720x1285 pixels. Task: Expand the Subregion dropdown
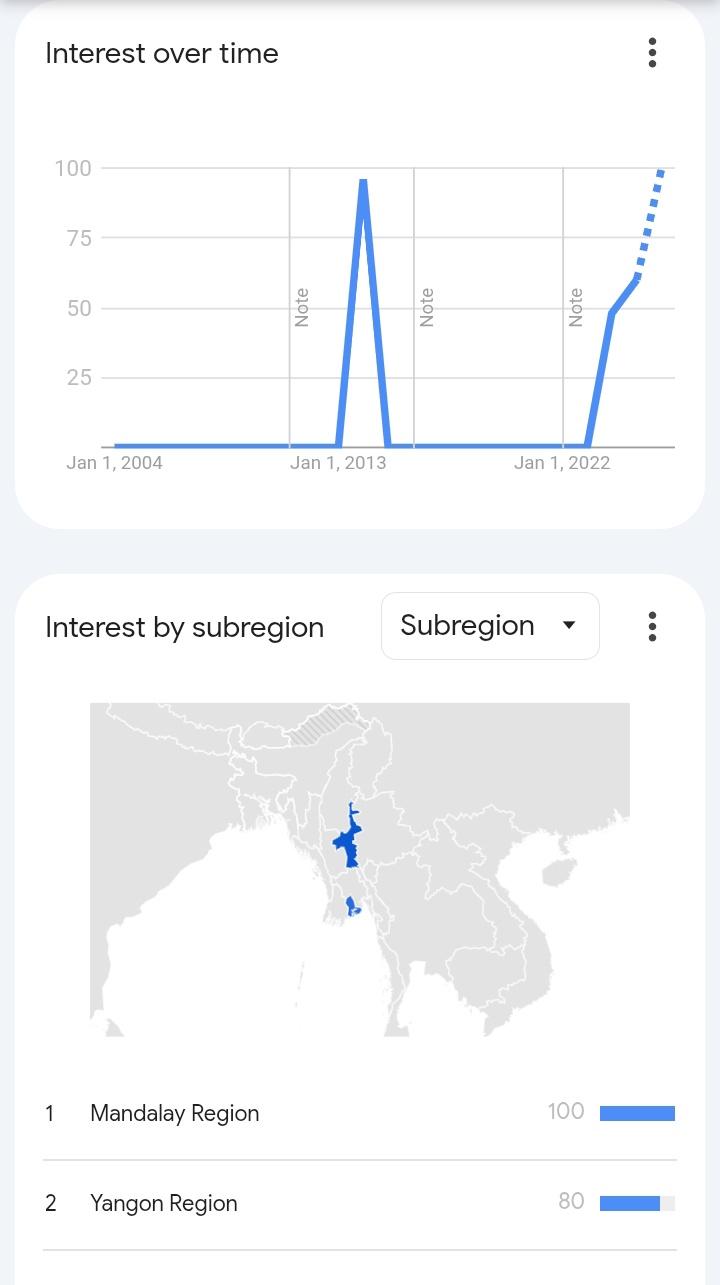point(490,626)
